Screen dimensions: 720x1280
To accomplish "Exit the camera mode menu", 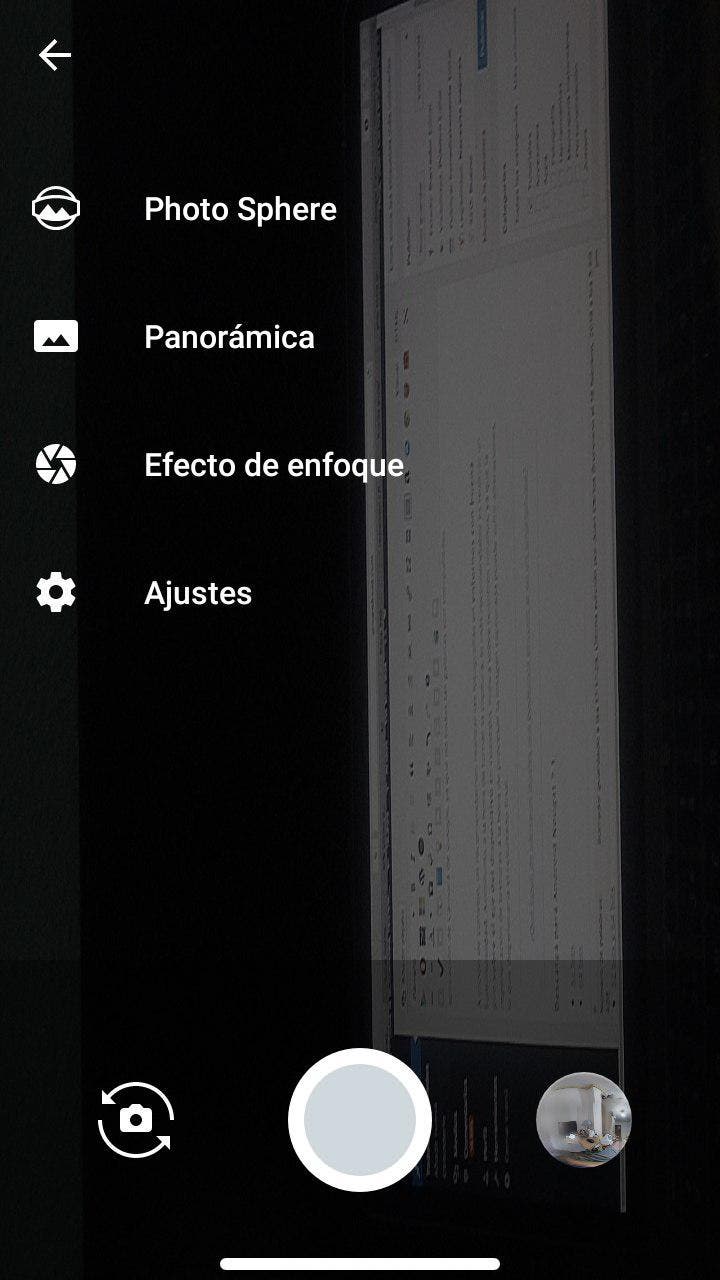I will (x=55, y=54).
